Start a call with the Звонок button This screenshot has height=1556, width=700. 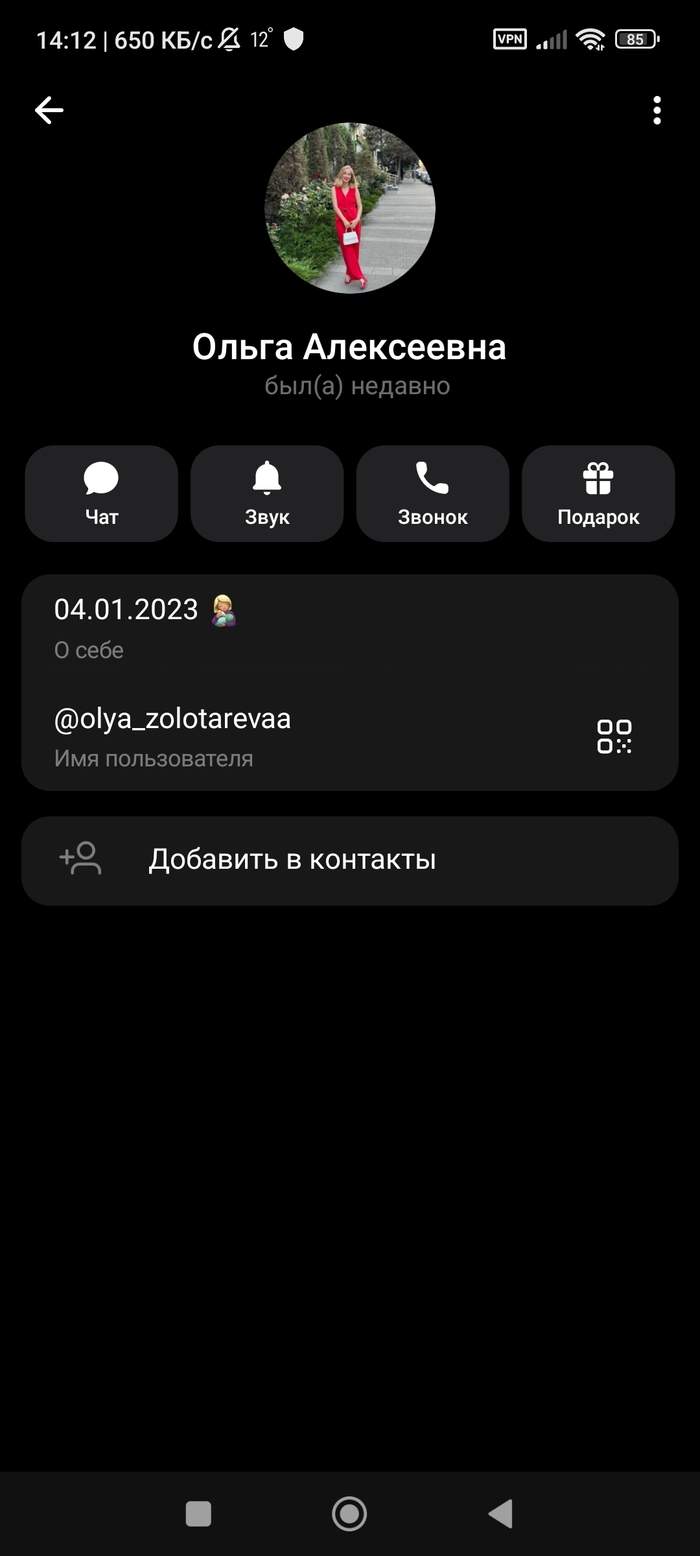432,494
